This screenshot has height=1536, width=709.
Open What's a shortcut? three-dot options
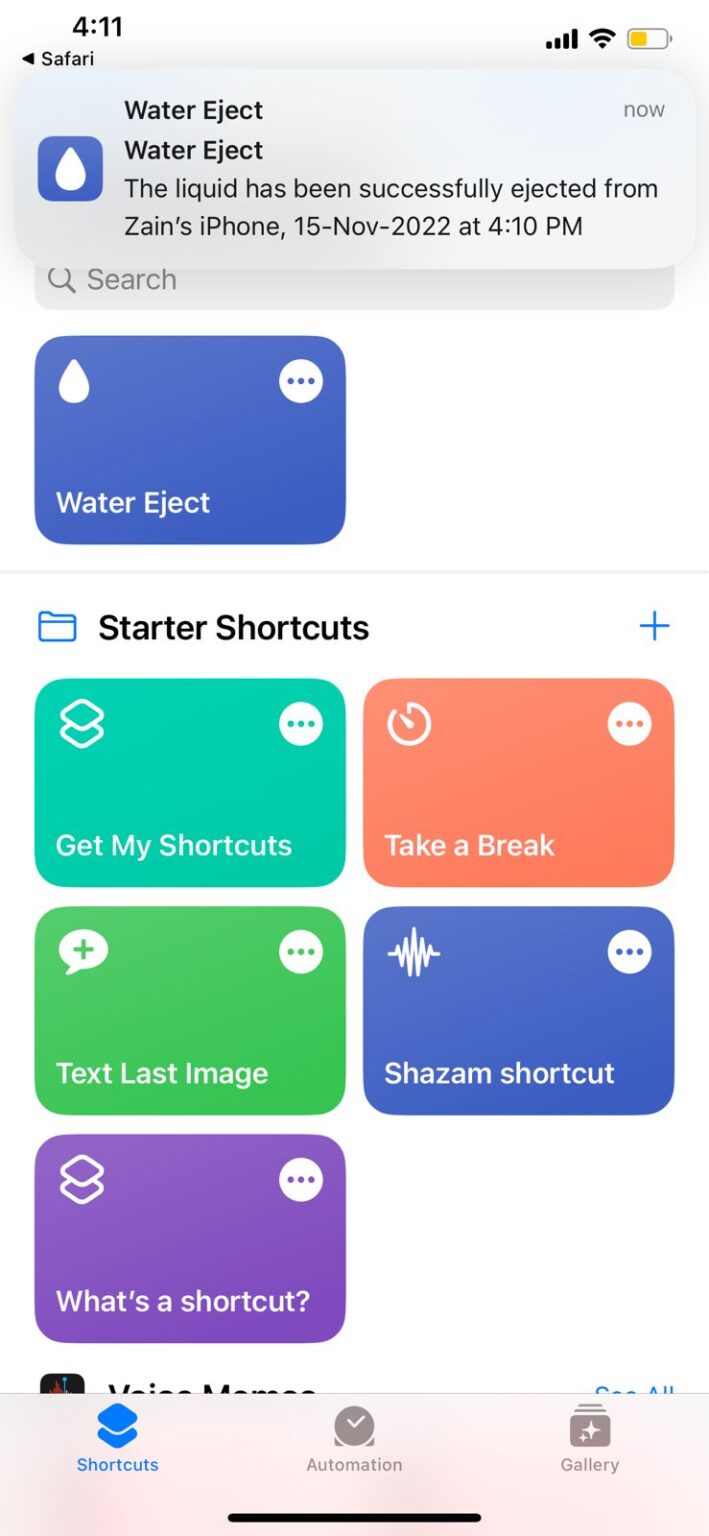click(x=300, y=1180)
